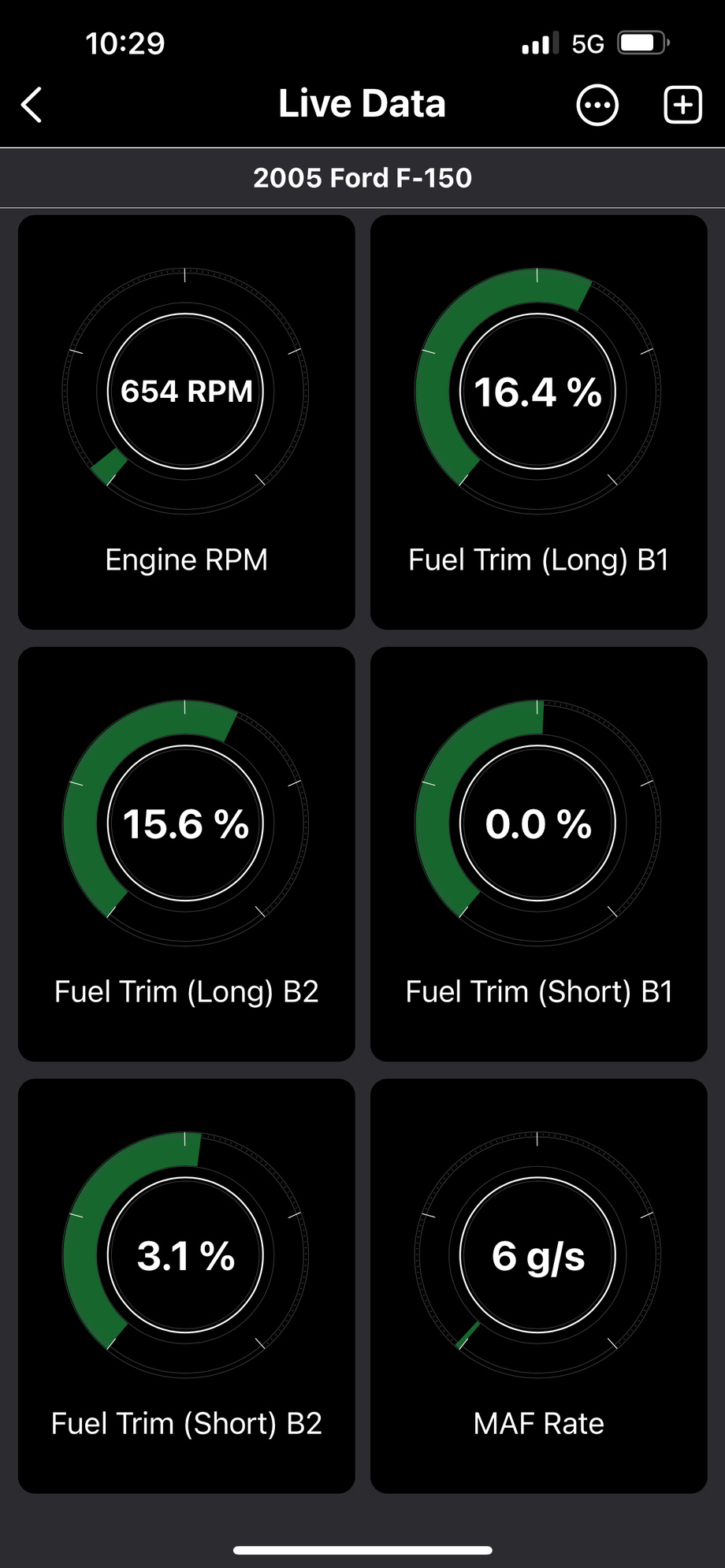Open the more options ellipsis icon
725x1568 pixels.
tap(597, 103)
